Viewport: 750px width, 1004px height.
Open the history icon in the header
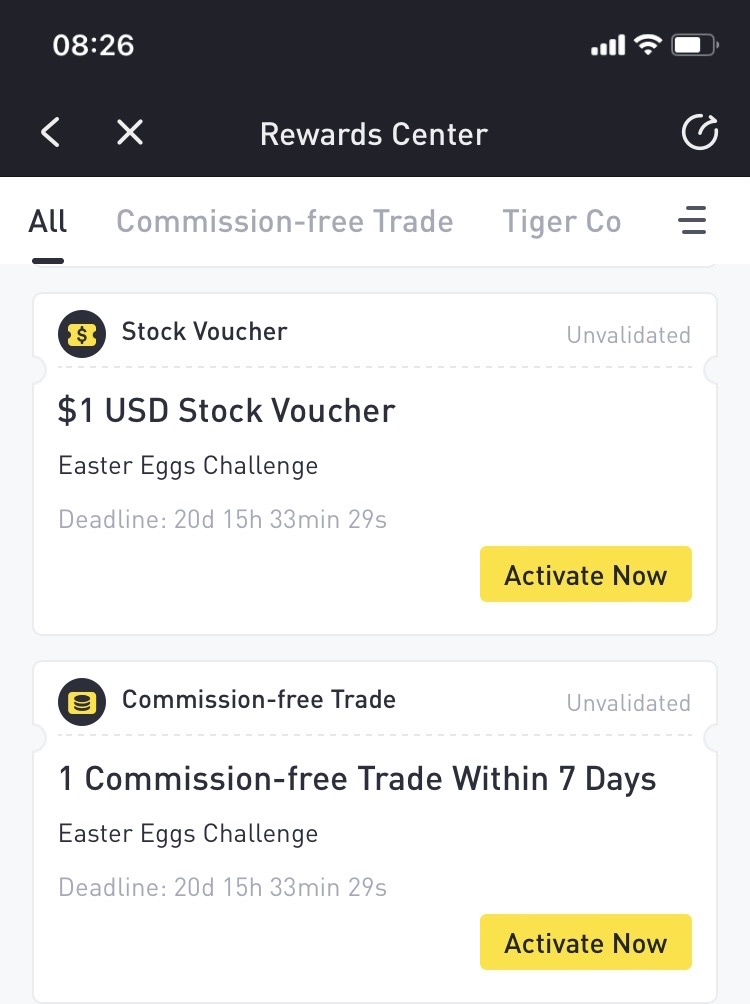(x=699, y=133)
